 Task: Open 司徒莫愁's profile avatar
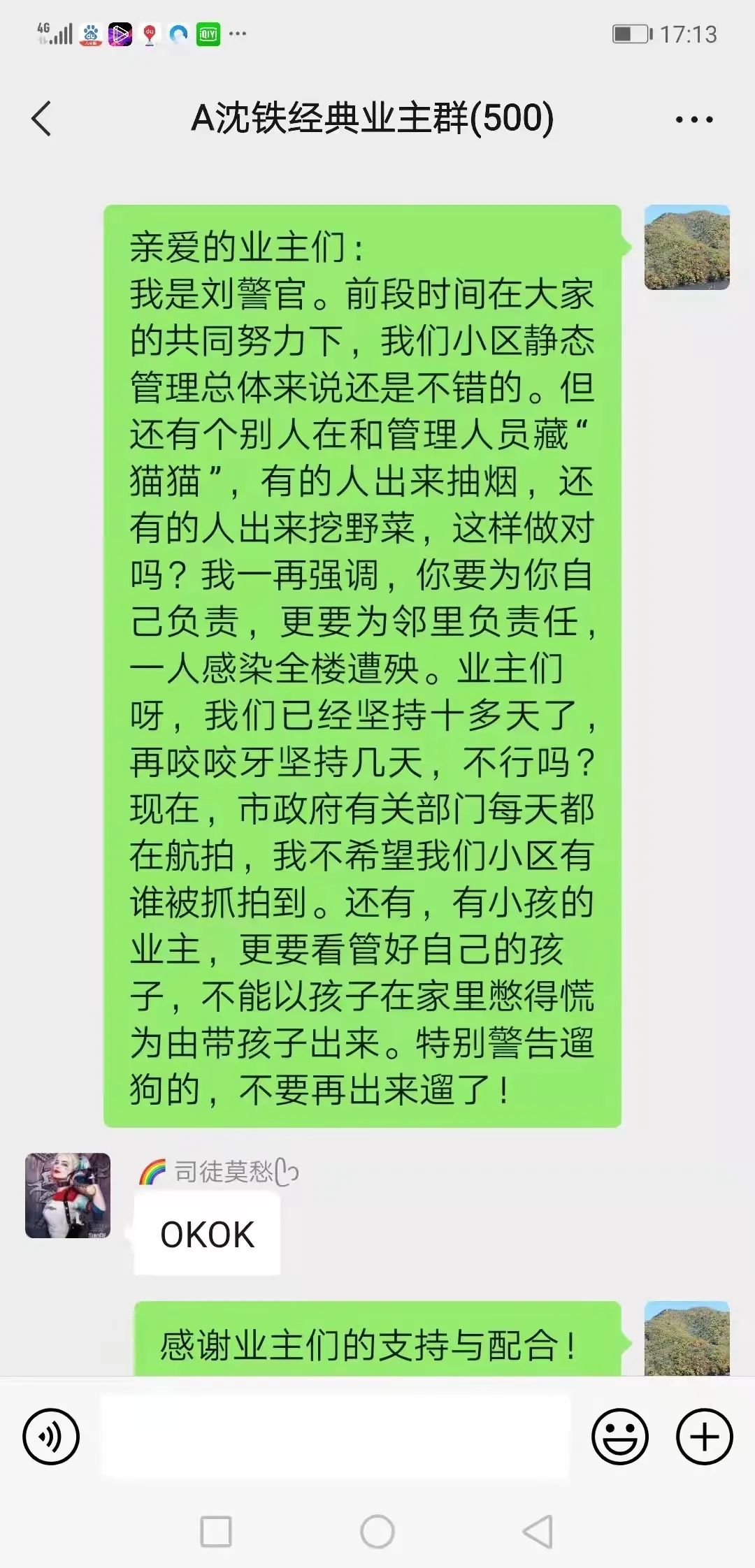coord(68,1196)
